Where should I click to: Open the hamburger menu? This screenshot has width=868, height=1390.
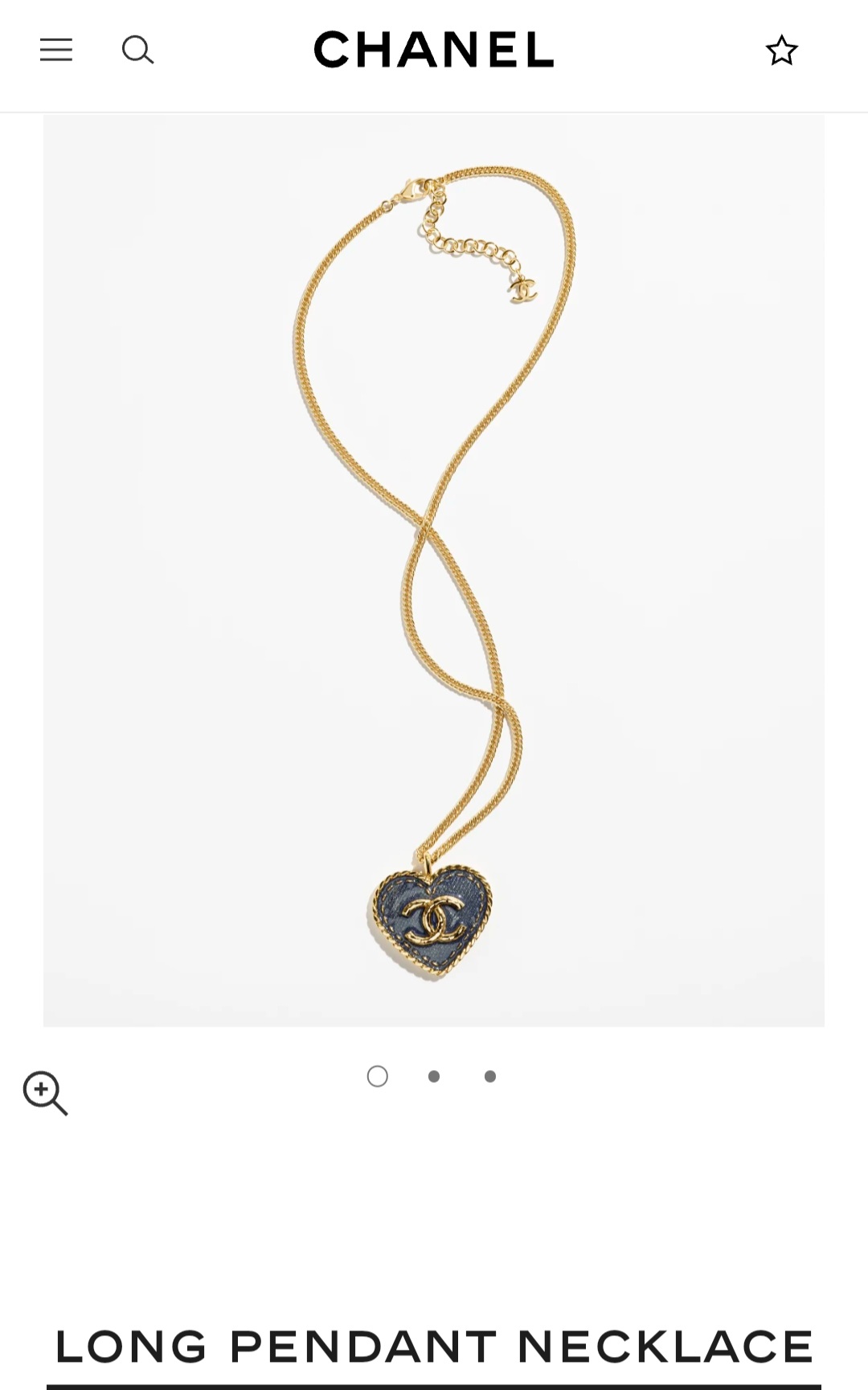click(56, 50)
